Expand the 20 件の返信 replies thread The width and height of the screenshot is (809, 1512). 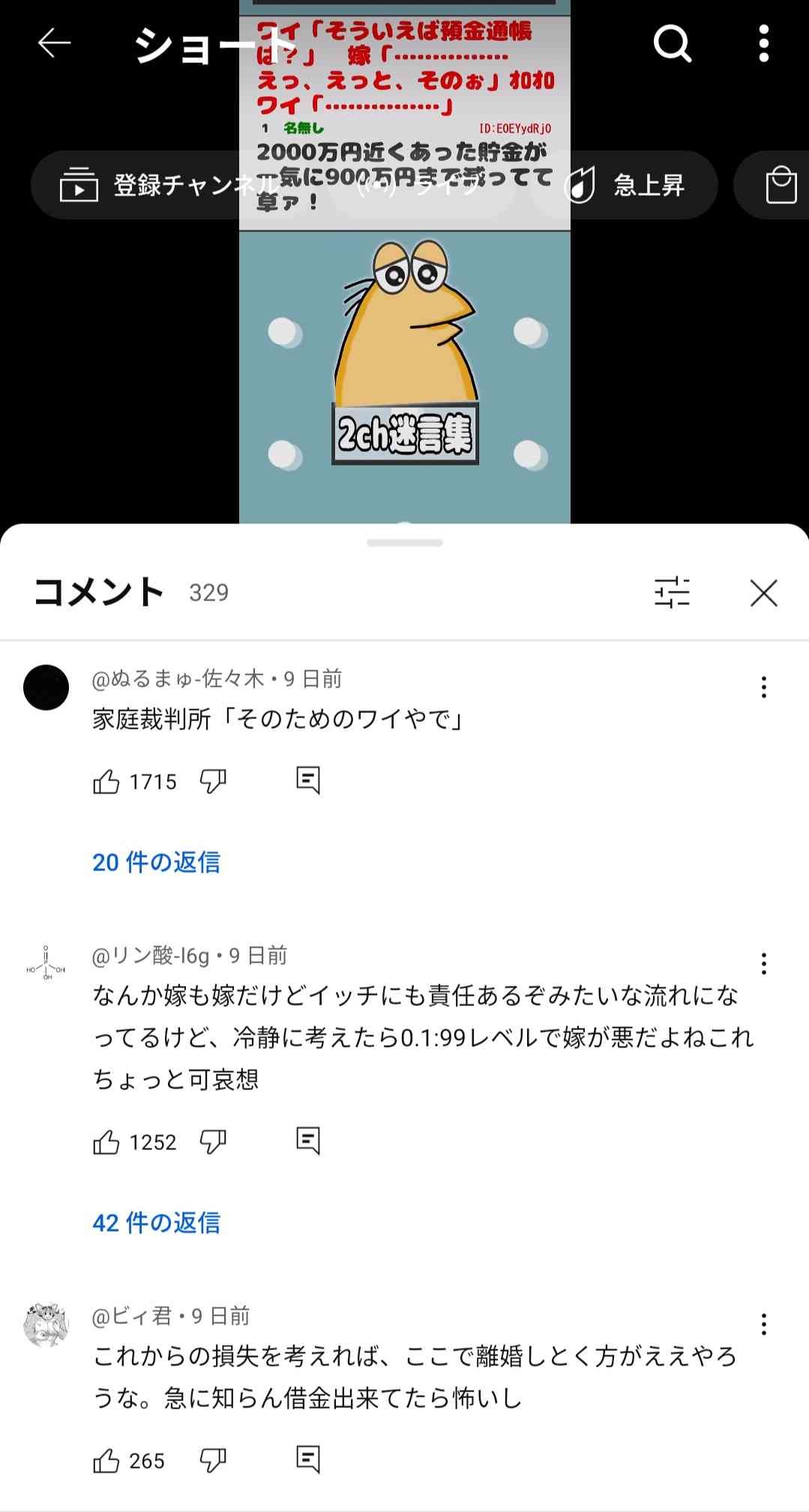pos(155,864)
